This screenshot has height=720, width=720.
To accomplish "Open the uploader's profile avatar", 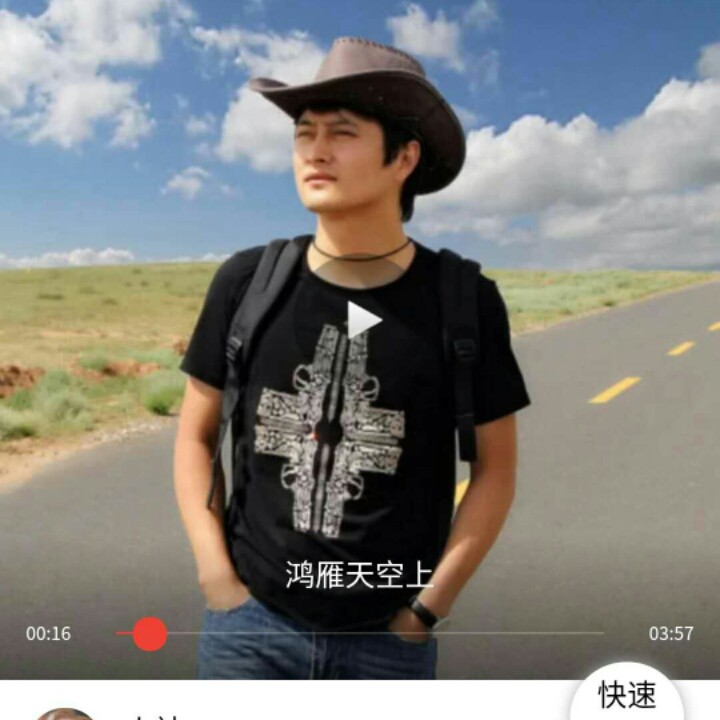I will [65, 714].
